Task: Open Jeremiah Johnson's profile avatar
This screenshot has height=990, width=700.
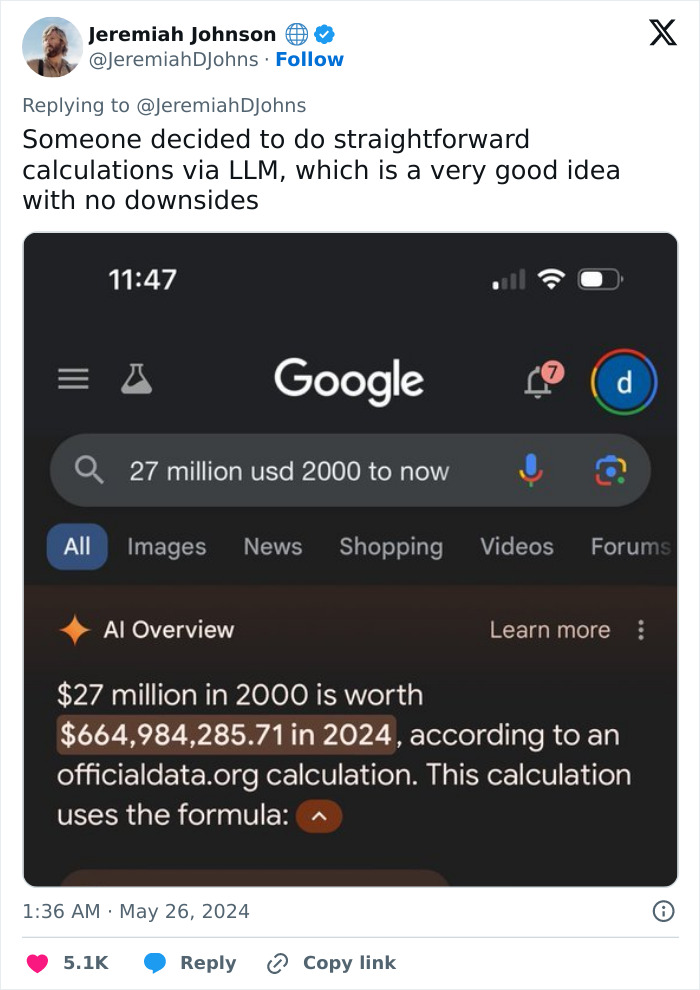Action: tap(52, 47)
